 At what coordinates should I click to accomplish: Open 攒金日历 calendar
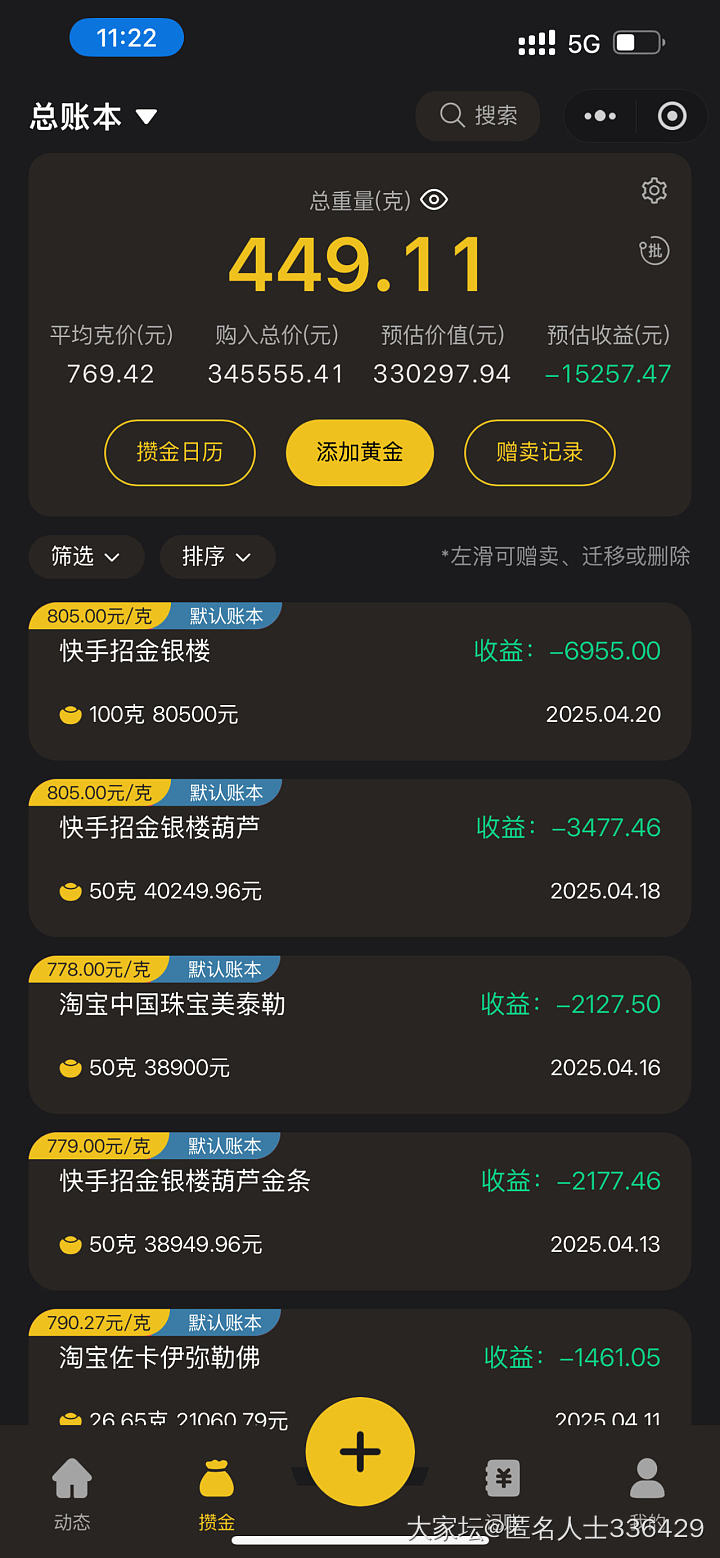tap(180, 452)
